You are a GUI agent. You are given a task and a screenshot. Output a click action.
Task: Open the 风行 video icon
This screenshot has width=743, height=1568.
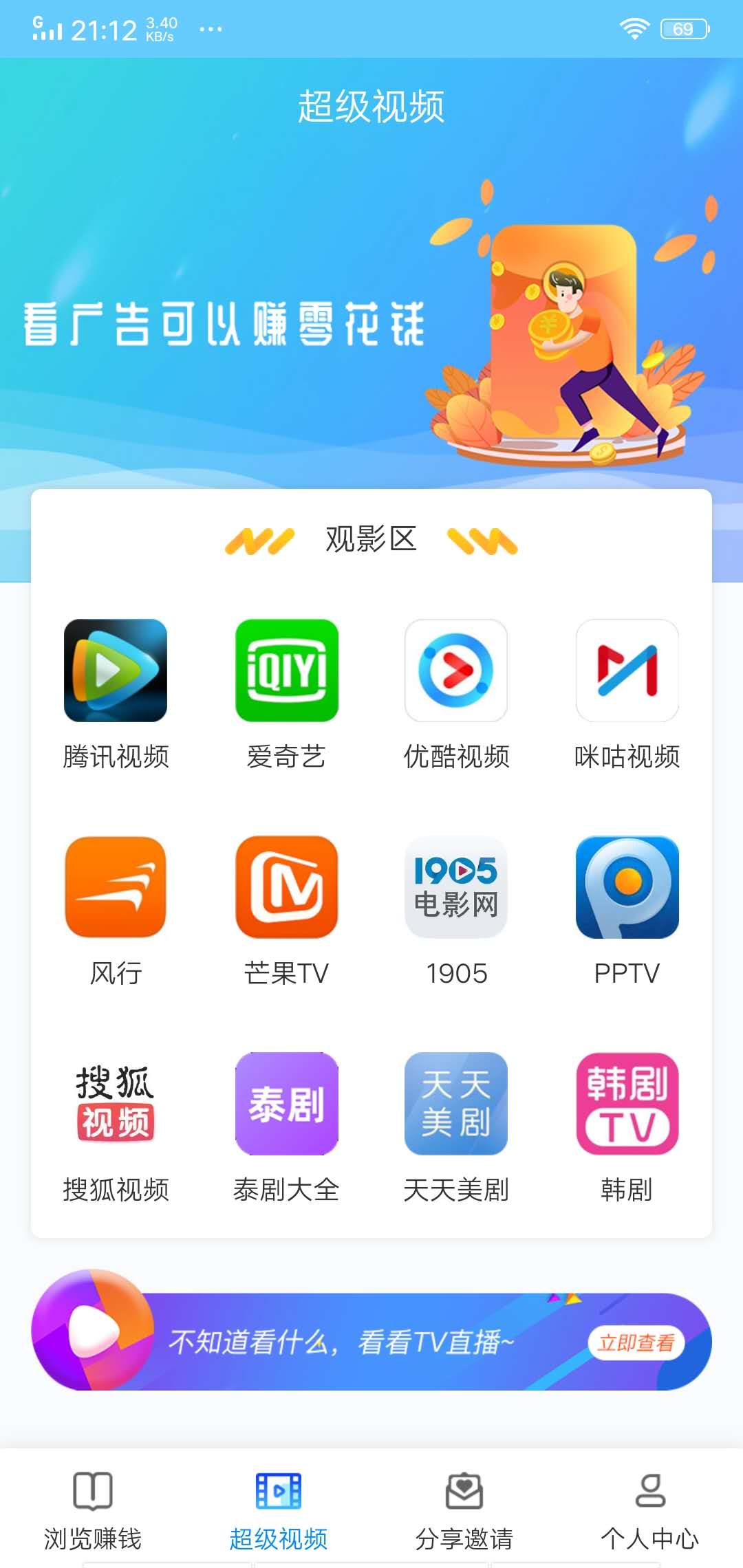pyautogui.click(x=115, y=887)
